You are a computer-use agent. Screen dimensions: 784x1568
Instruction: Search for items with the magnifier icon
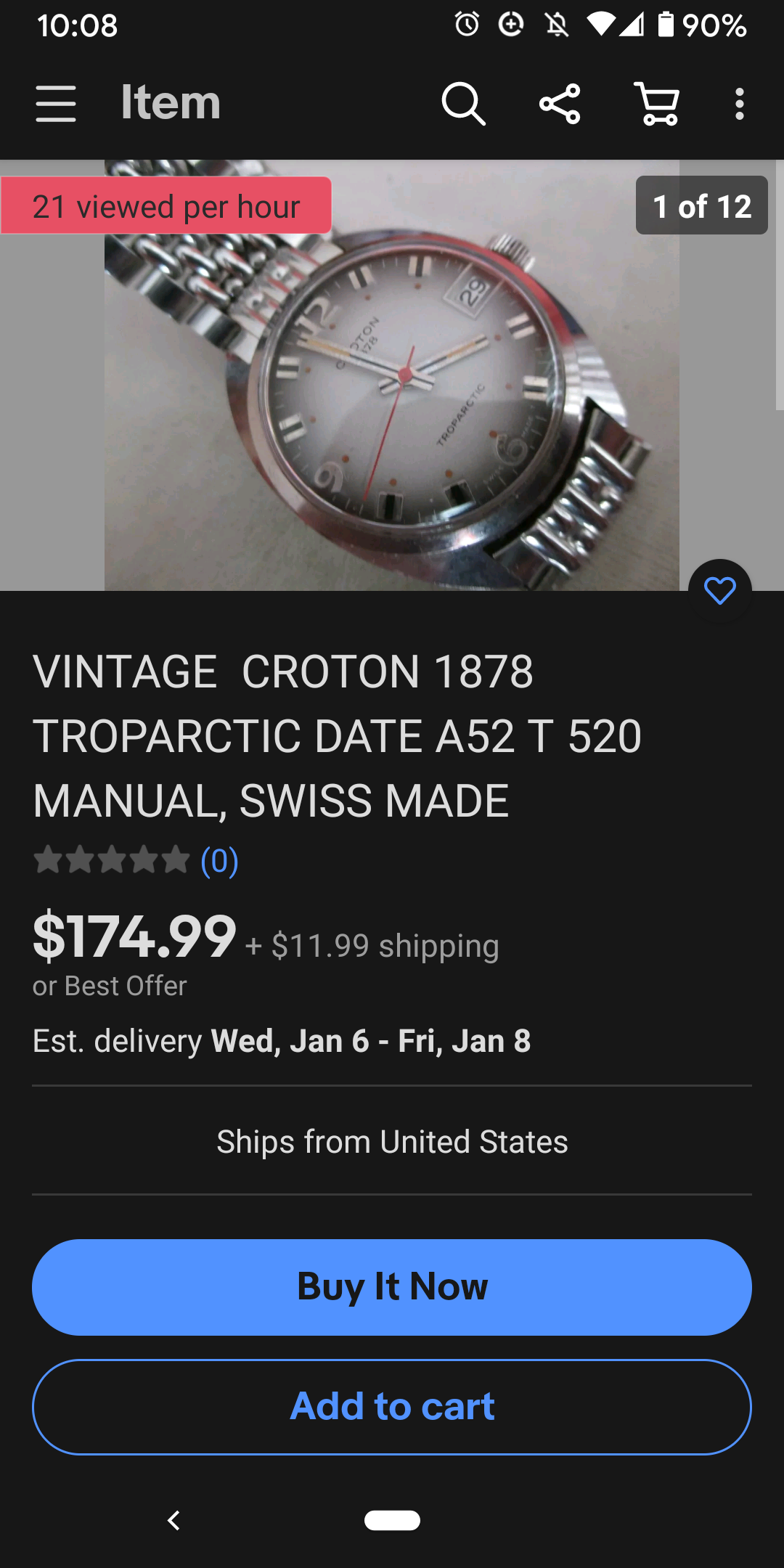coord(463,104)
